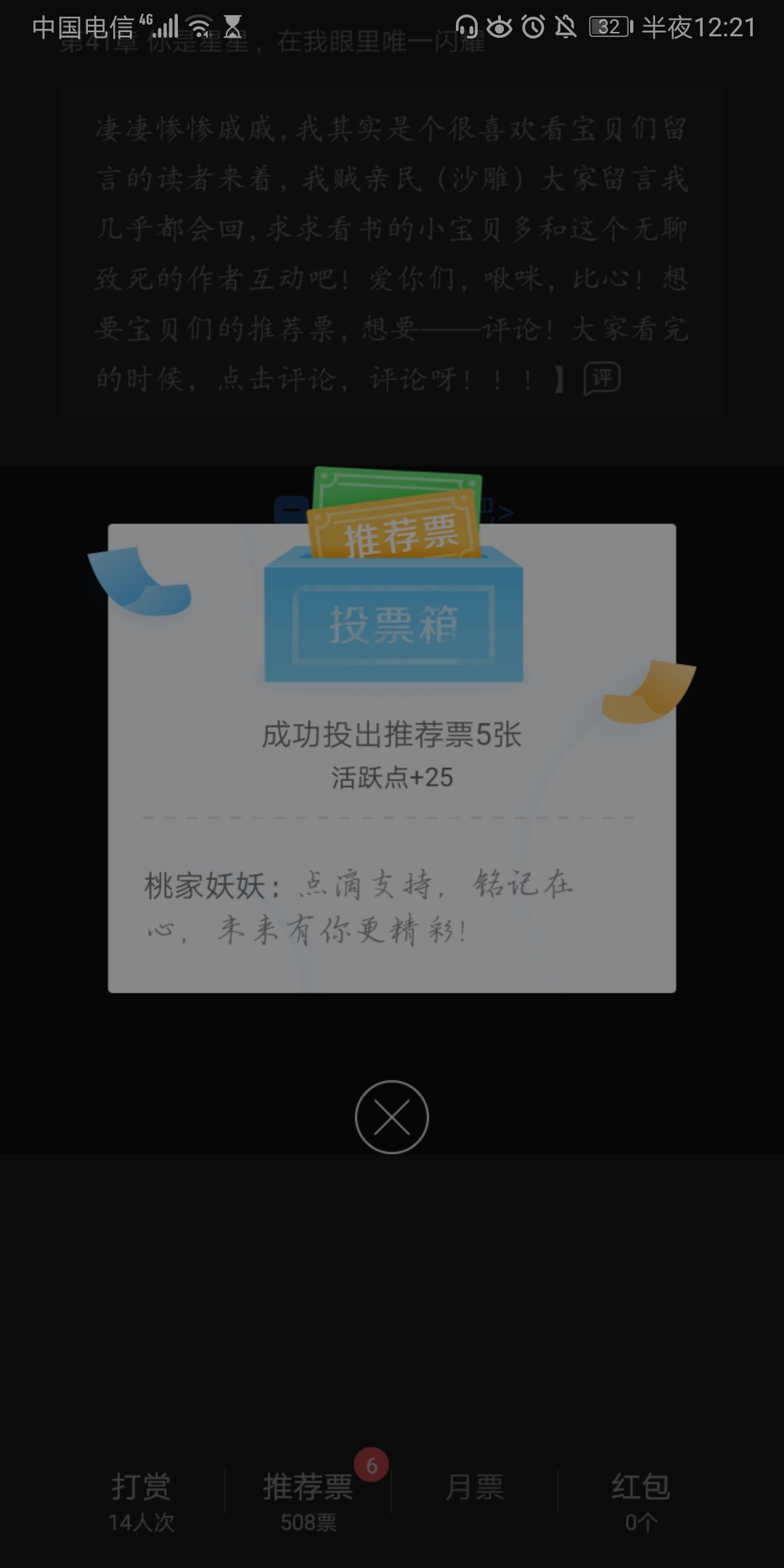Switch to the 月票 tab

(475, 1486)
